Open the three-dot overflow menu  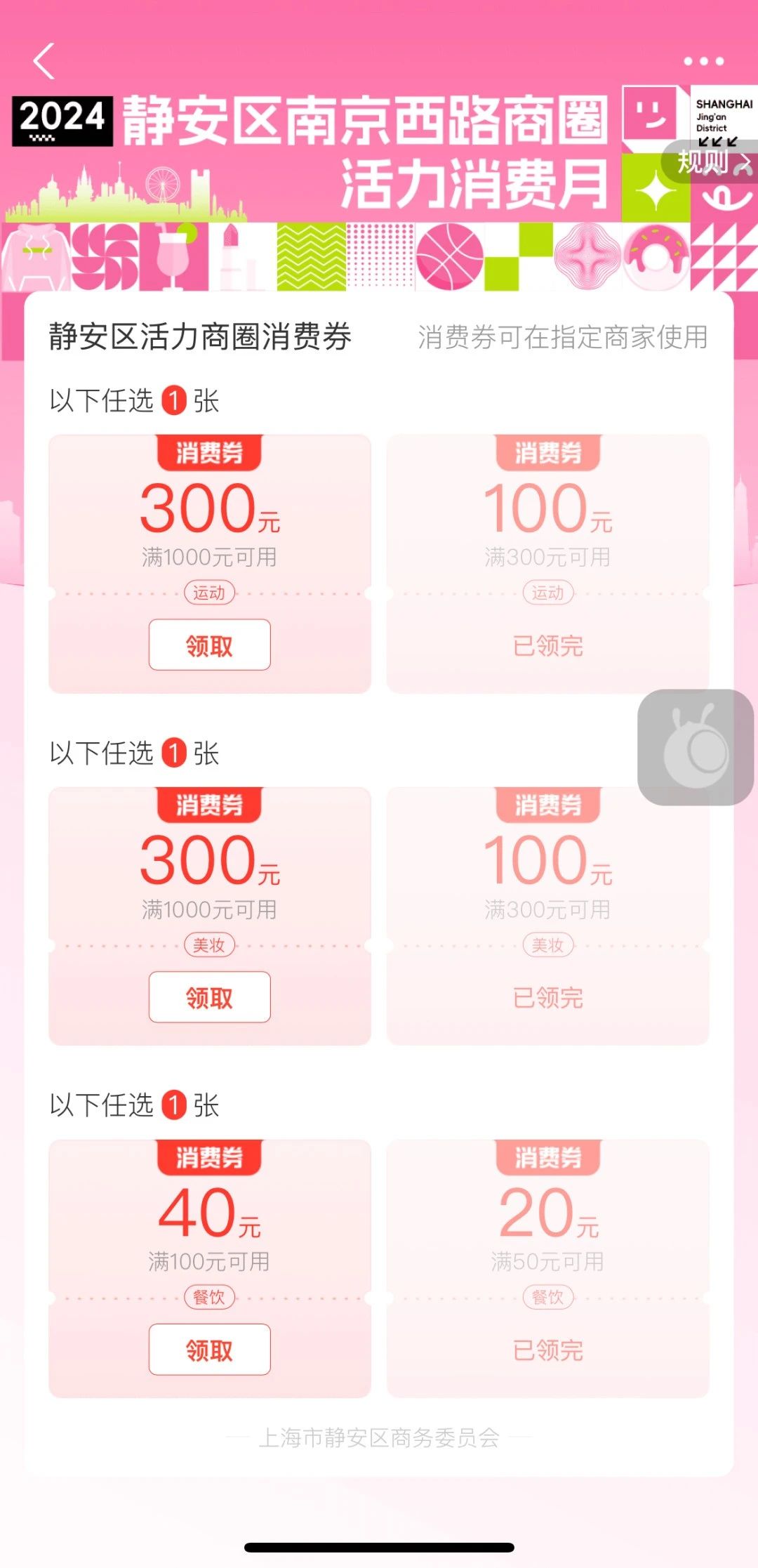click(x=704, y=61)
